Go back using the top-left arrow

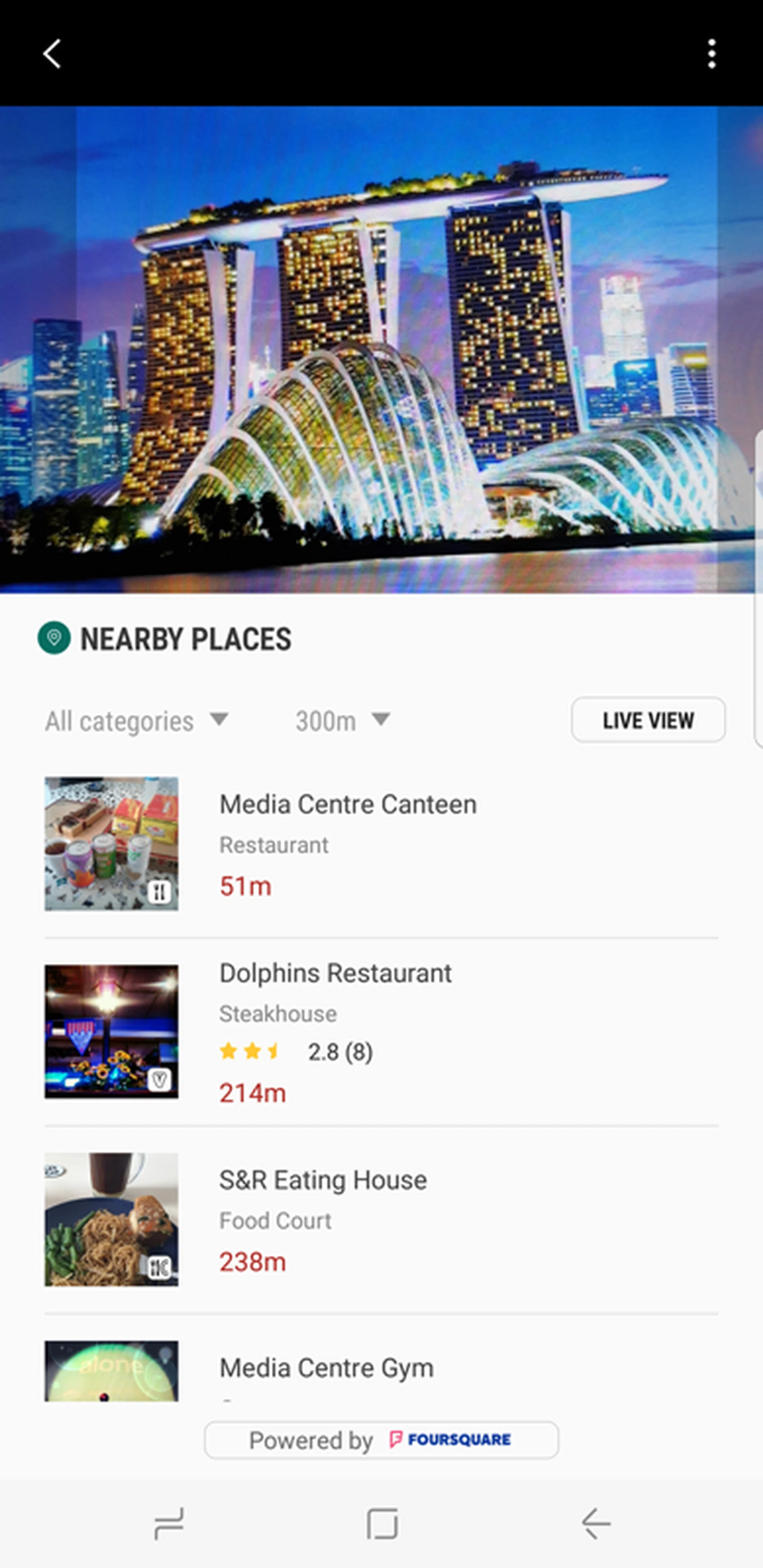click(52, 54)
